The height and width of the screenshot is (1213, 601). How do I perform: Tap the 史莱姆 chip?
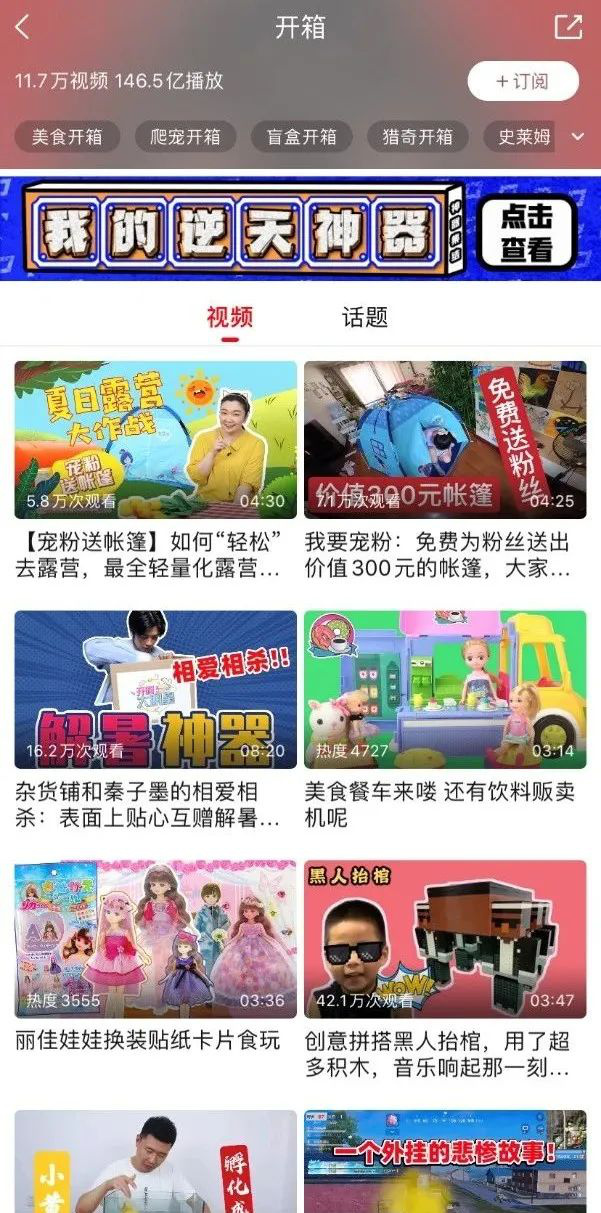[526, 136]
